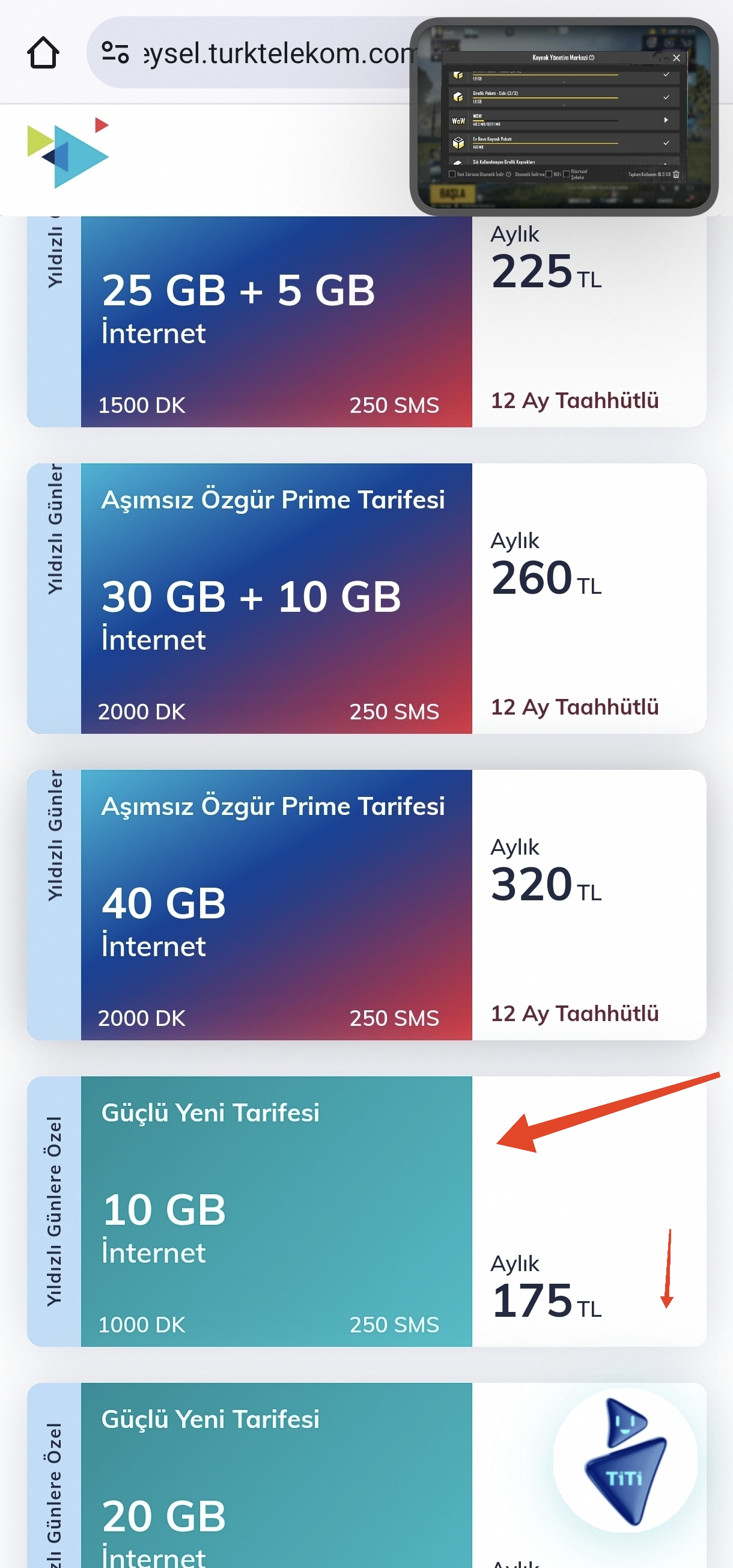
Task: Chat with the TiTi assistant
Action: [625, 1460]
